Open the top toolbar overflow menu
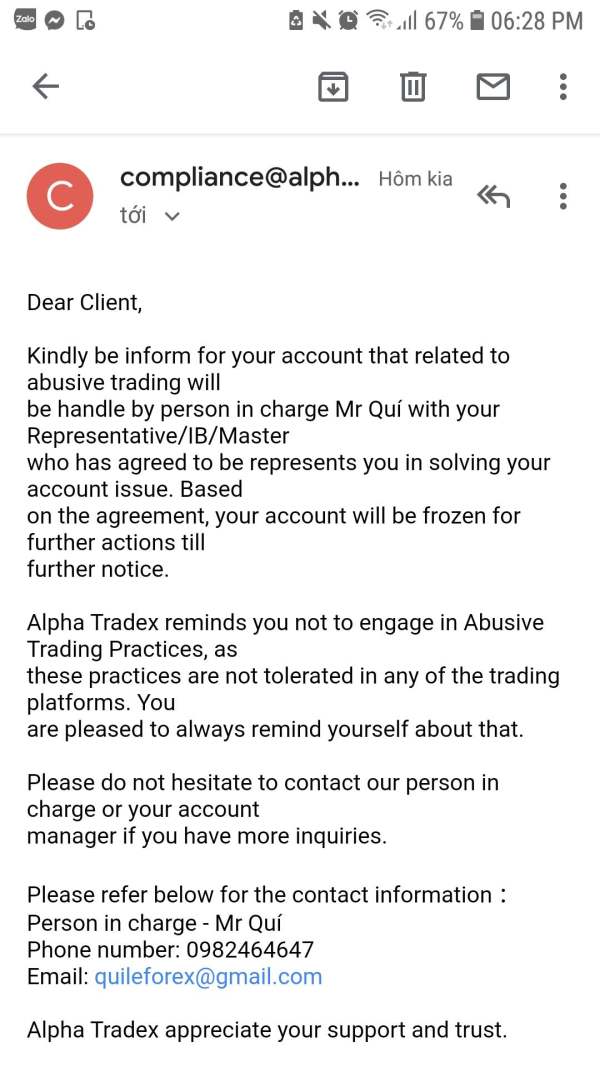Screen dimensions: 600x1067 point(563,86)
